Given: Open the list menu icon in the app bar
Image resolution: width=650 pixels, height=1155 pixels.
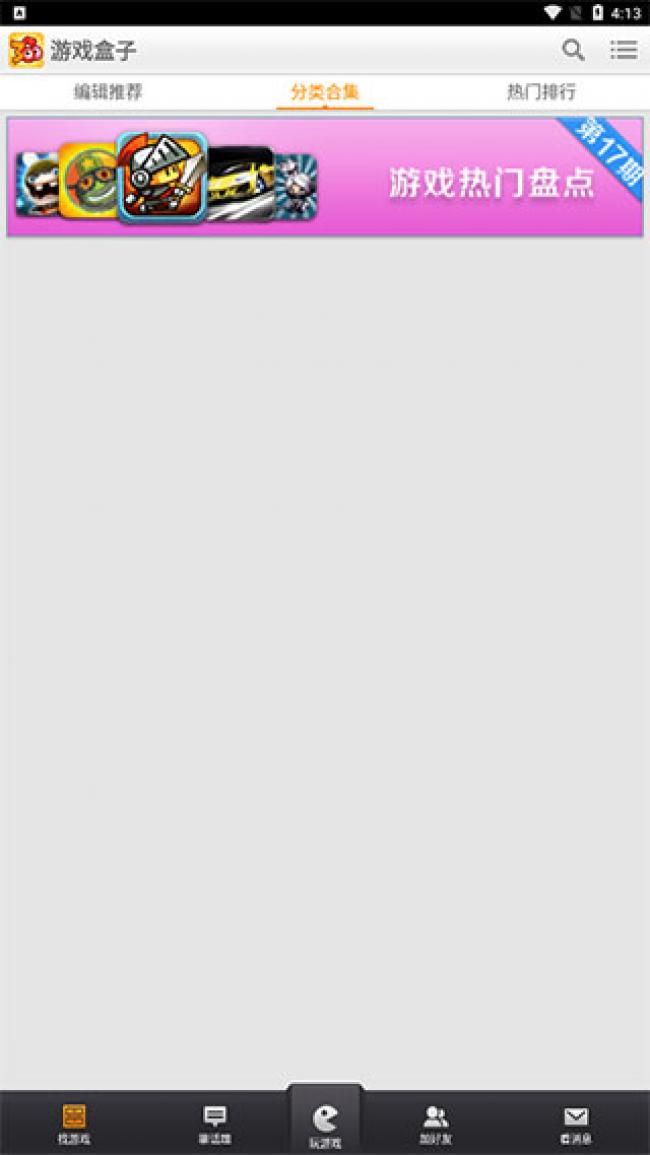Looking at the screenshot, I should (x=624, y=50).
